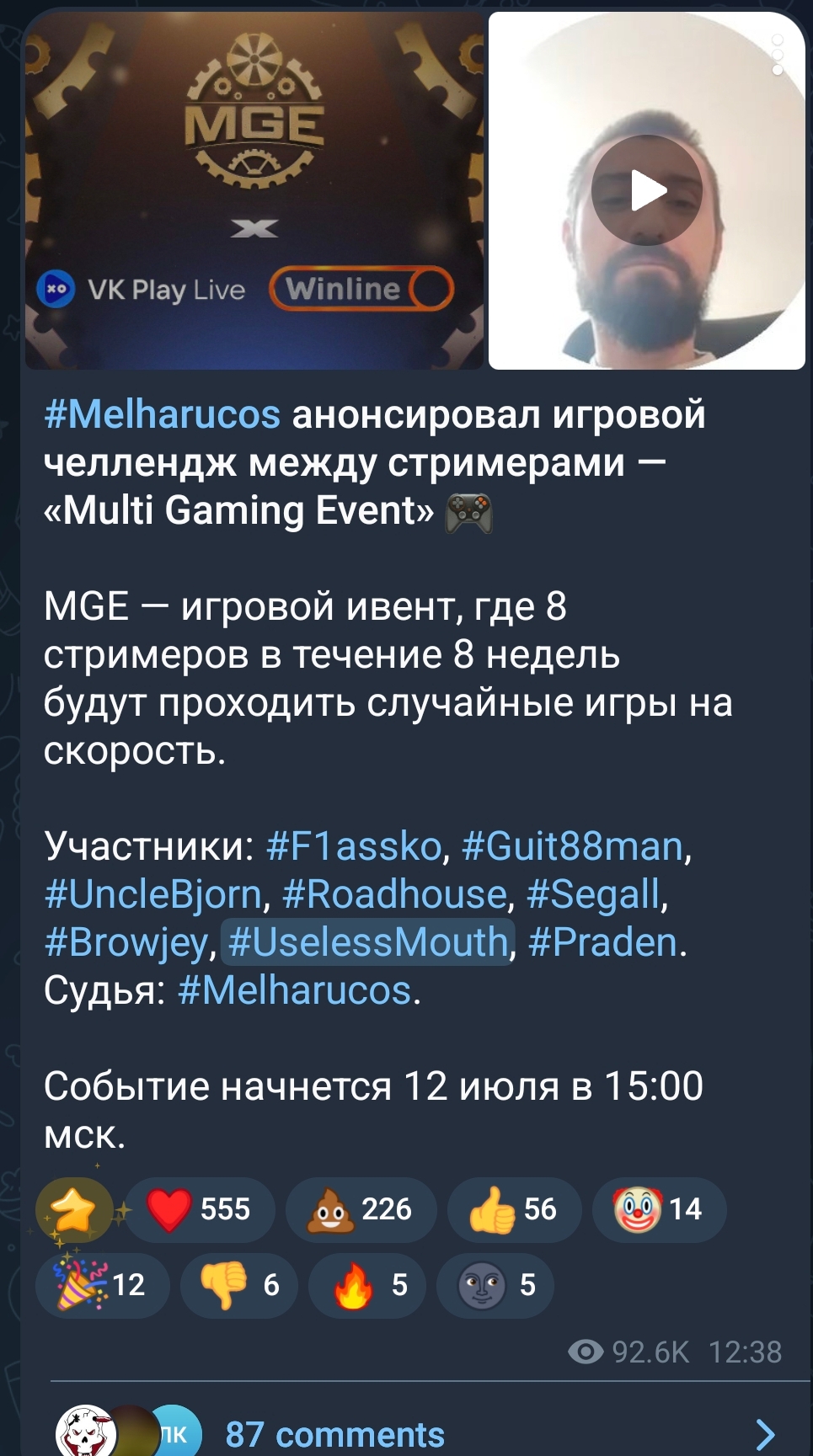The height and width of the screenshot is (1456, 813).
Task: Open the three-dot menu on the video
Action: pyautogui.click(x=778, y=55)
